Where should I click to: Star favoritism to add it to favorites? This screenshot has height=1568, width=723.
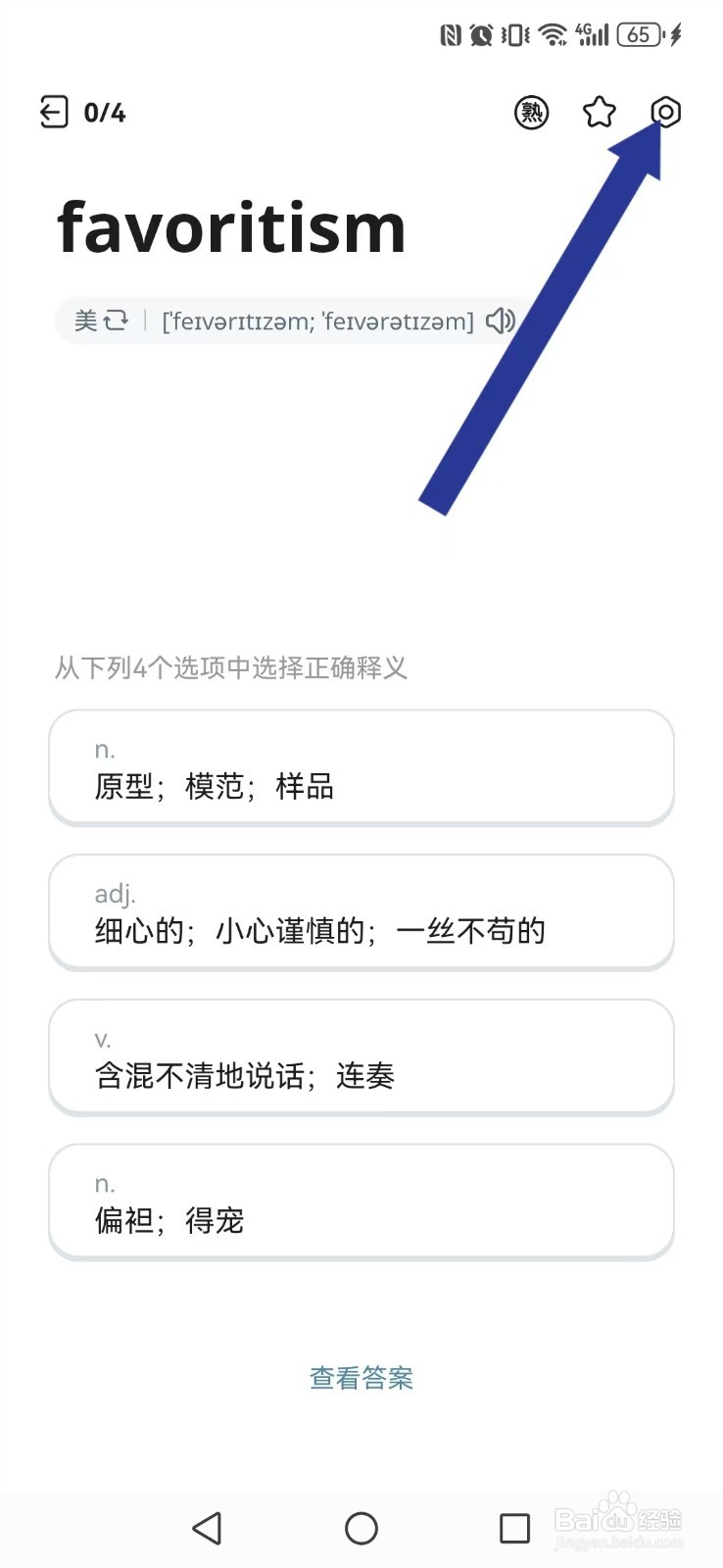click(x=598, y=112)
